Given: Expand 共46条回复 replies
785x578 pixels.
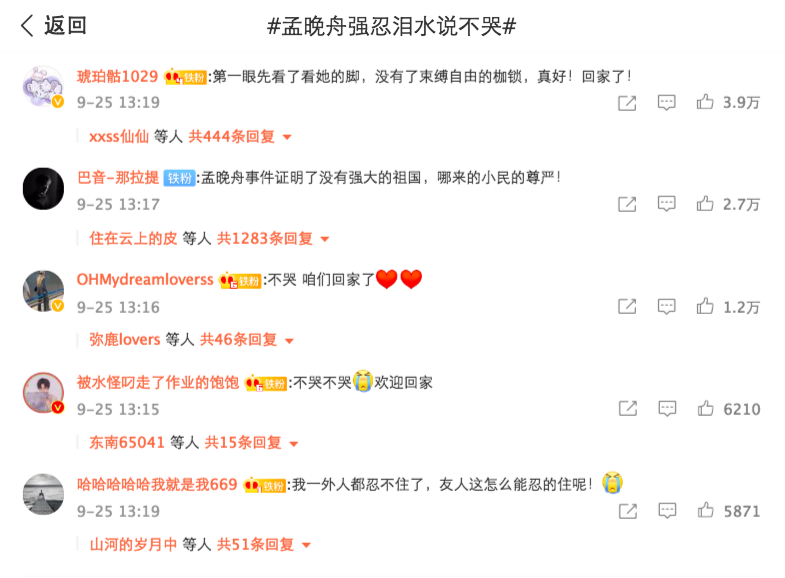Looking at the screenshot, I should click(247, 340).
